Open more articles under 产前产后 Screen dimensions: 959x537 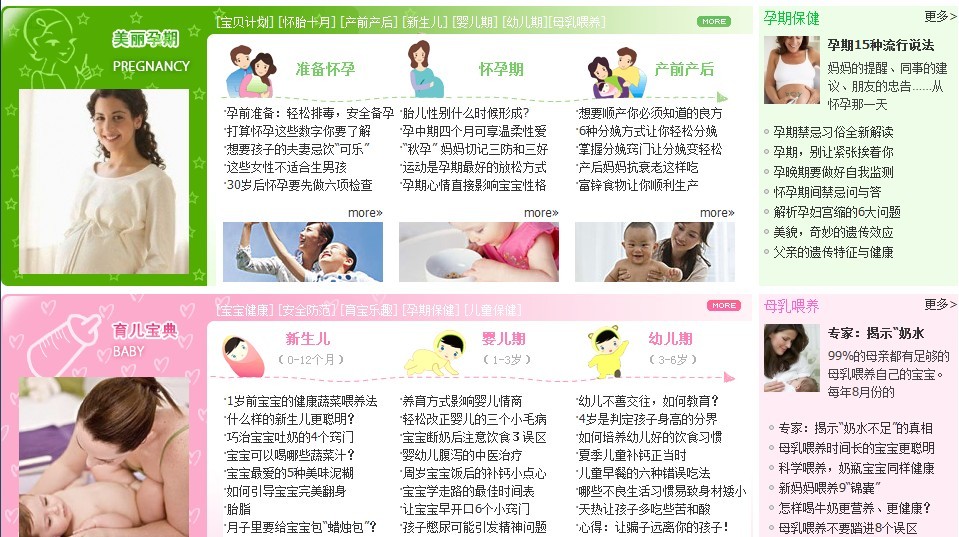coord(717,212)
